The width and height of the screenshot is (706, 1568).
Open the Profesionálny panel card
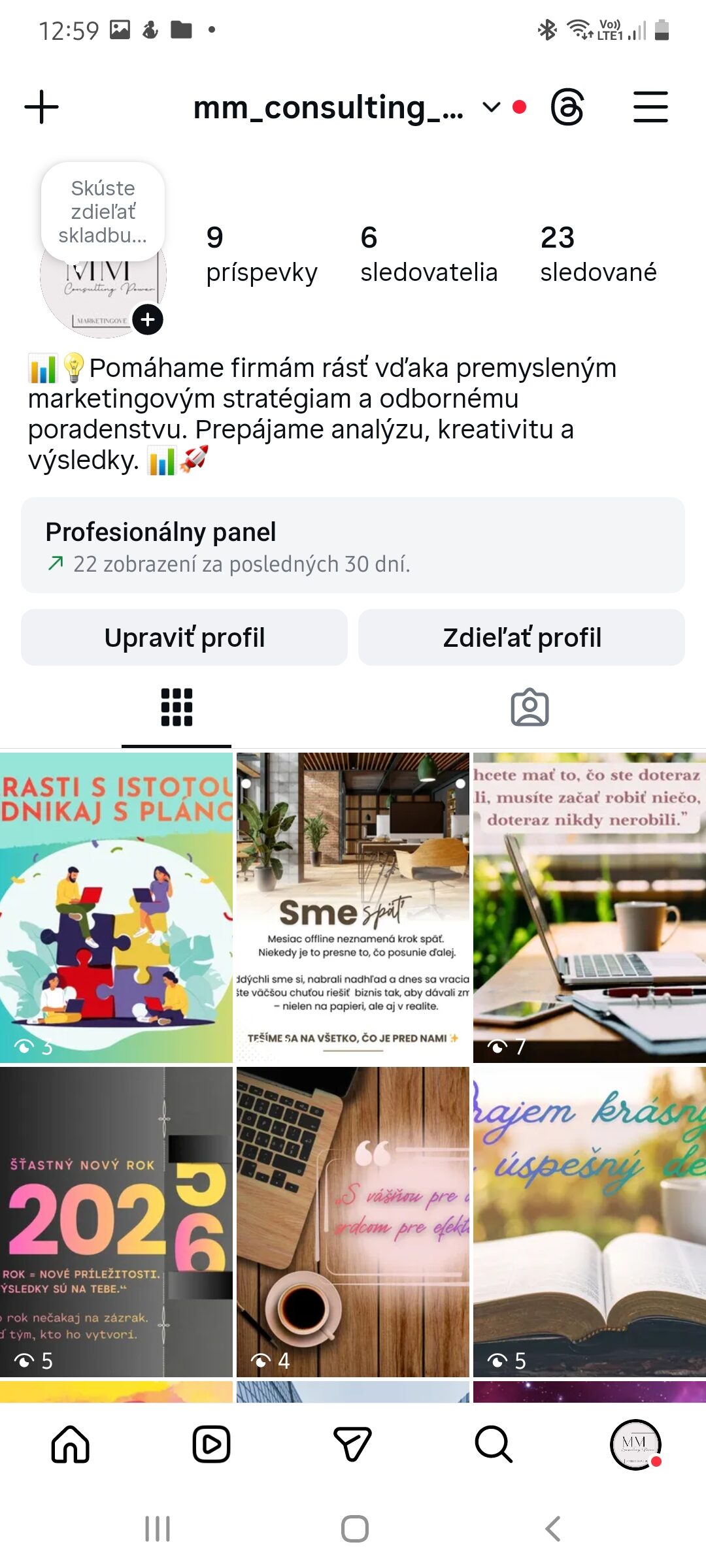(x=353, y=546)
